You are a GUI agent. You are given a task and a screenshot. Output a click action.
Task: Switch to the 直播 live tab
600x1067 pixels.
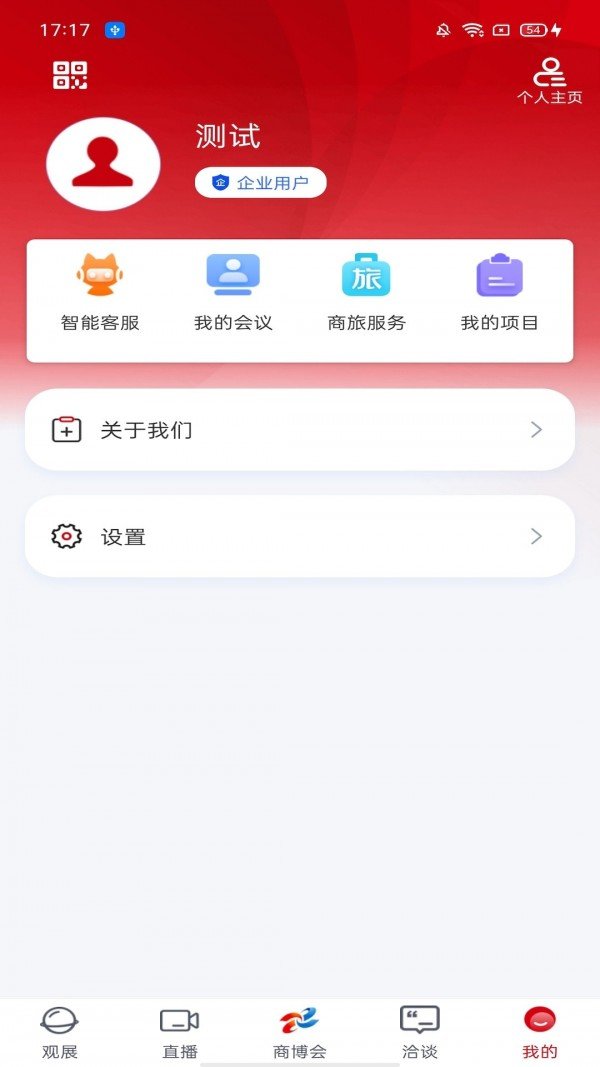tap(180, 1032)
